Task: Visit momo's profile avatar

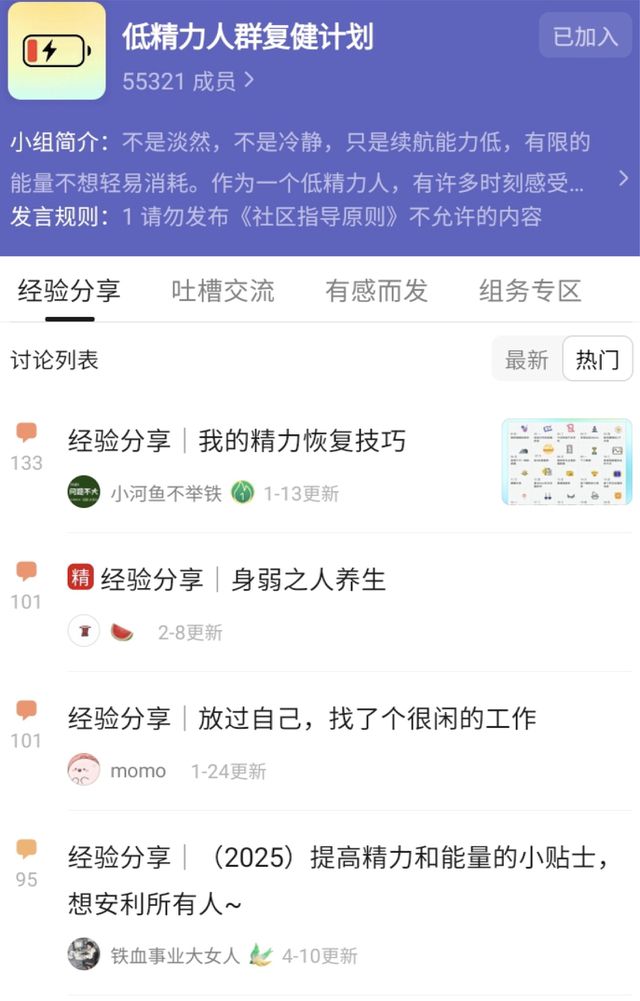Action: 84,770
